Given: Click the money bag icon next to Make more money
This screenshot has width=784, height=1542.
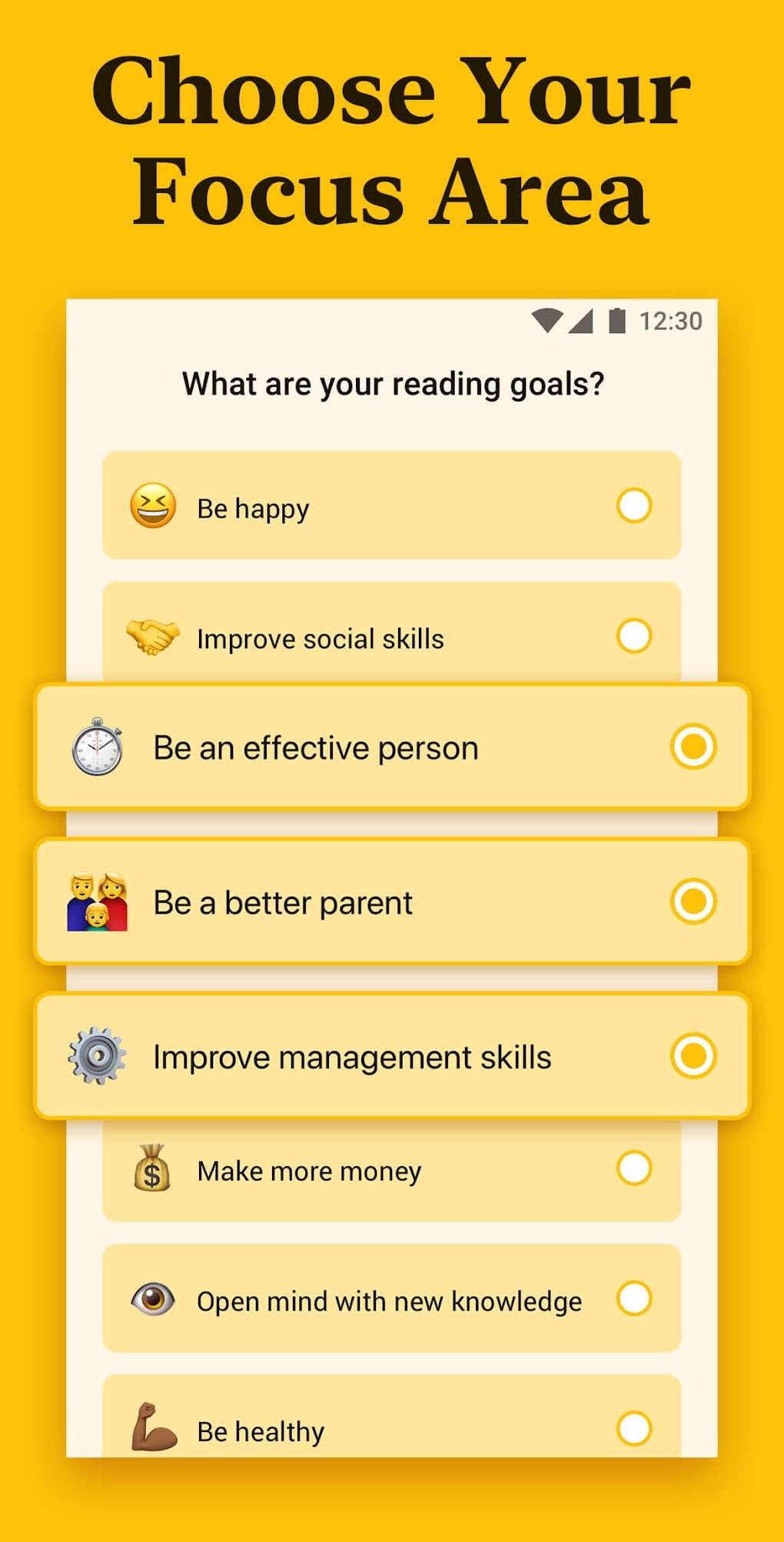Looking at the screenshot, I should coord(151,1169).
